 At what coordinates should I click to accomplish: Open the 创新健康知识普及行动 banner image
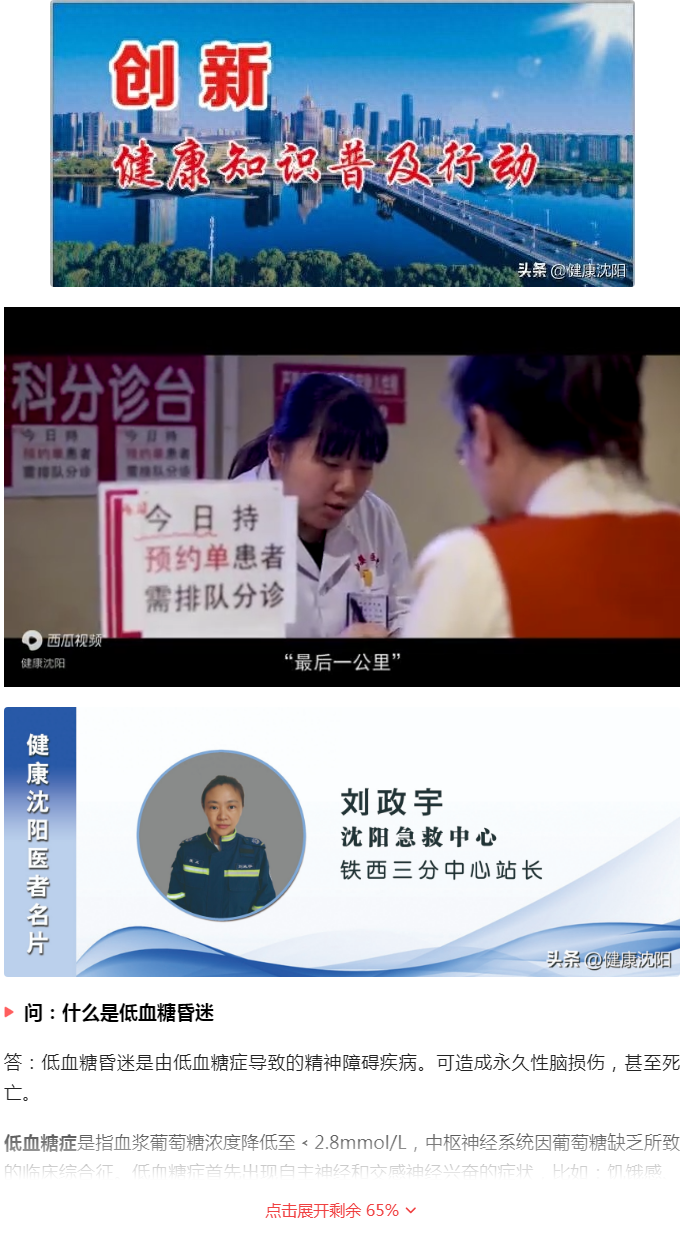[342, 144]
